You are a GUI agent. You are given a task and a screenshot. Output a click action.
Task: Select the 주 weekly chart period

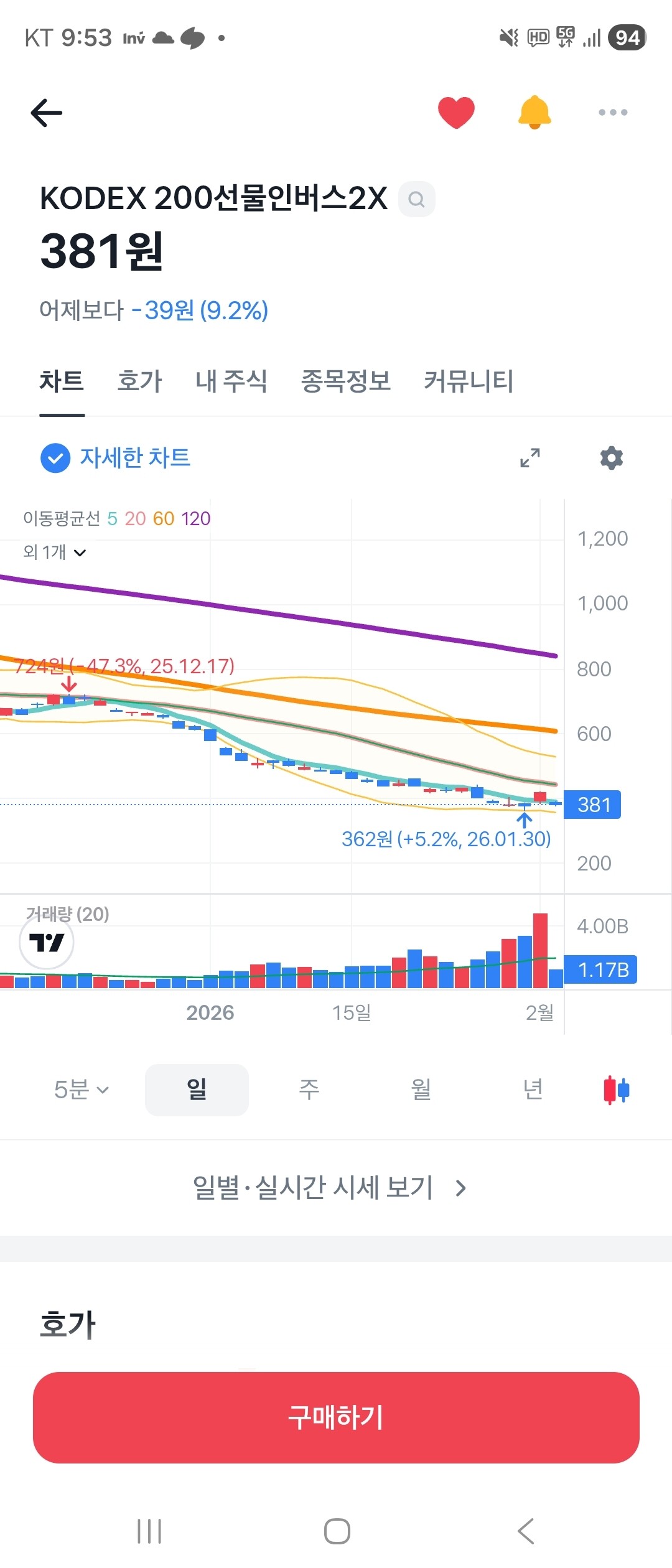[309, 1090]
